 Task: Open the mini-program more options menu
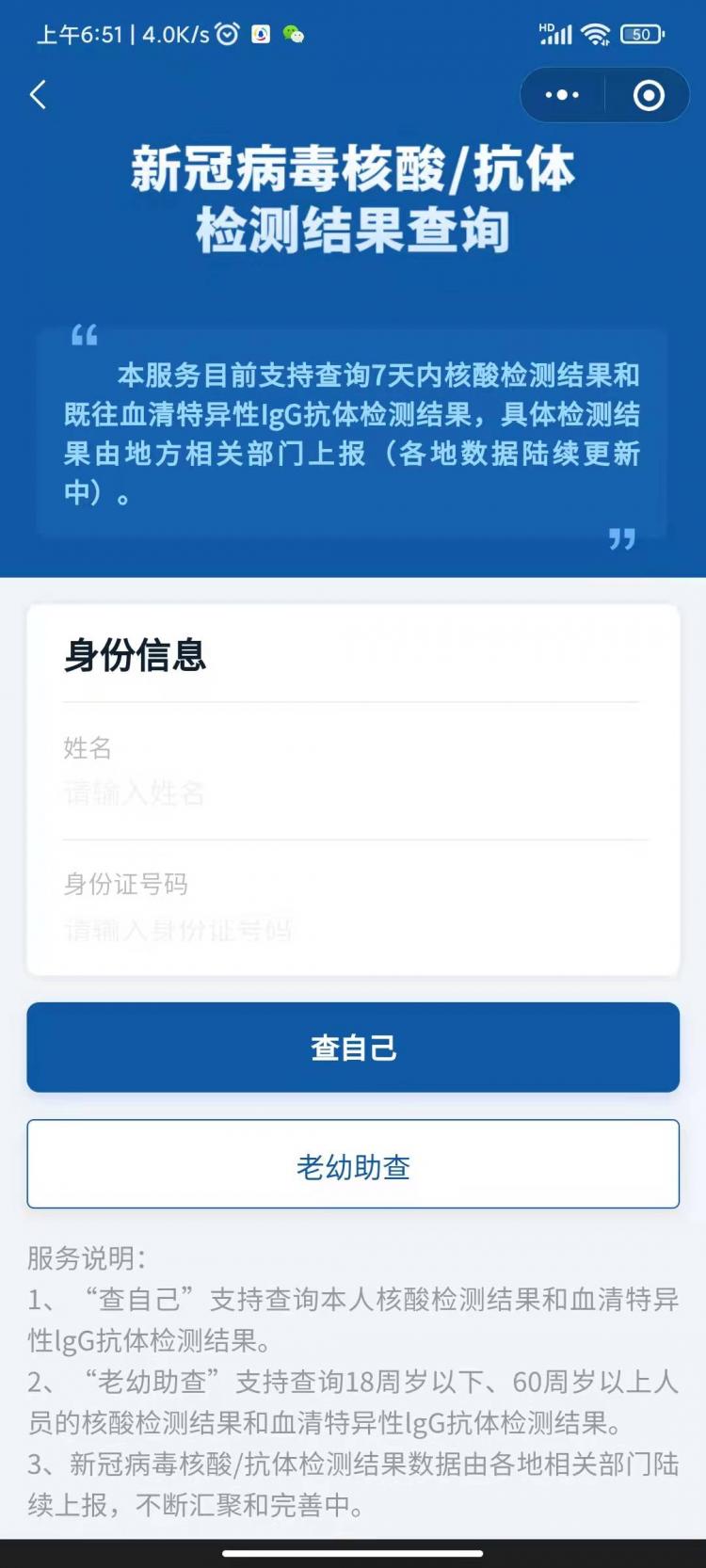pyautogui.click(x=562, y=95)
